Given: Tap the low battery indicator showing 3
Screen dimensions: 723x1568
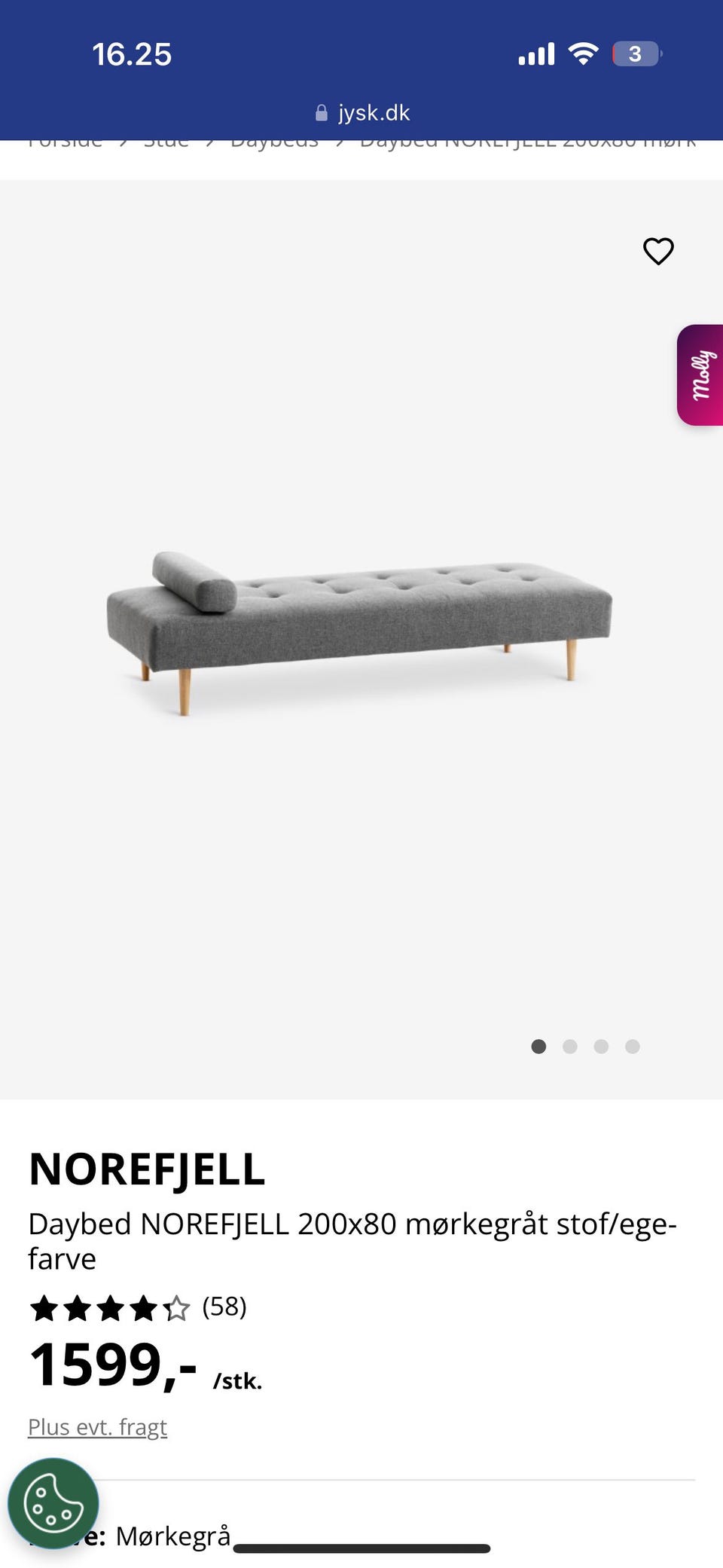Looking at the screenshot, I should 635,53.
